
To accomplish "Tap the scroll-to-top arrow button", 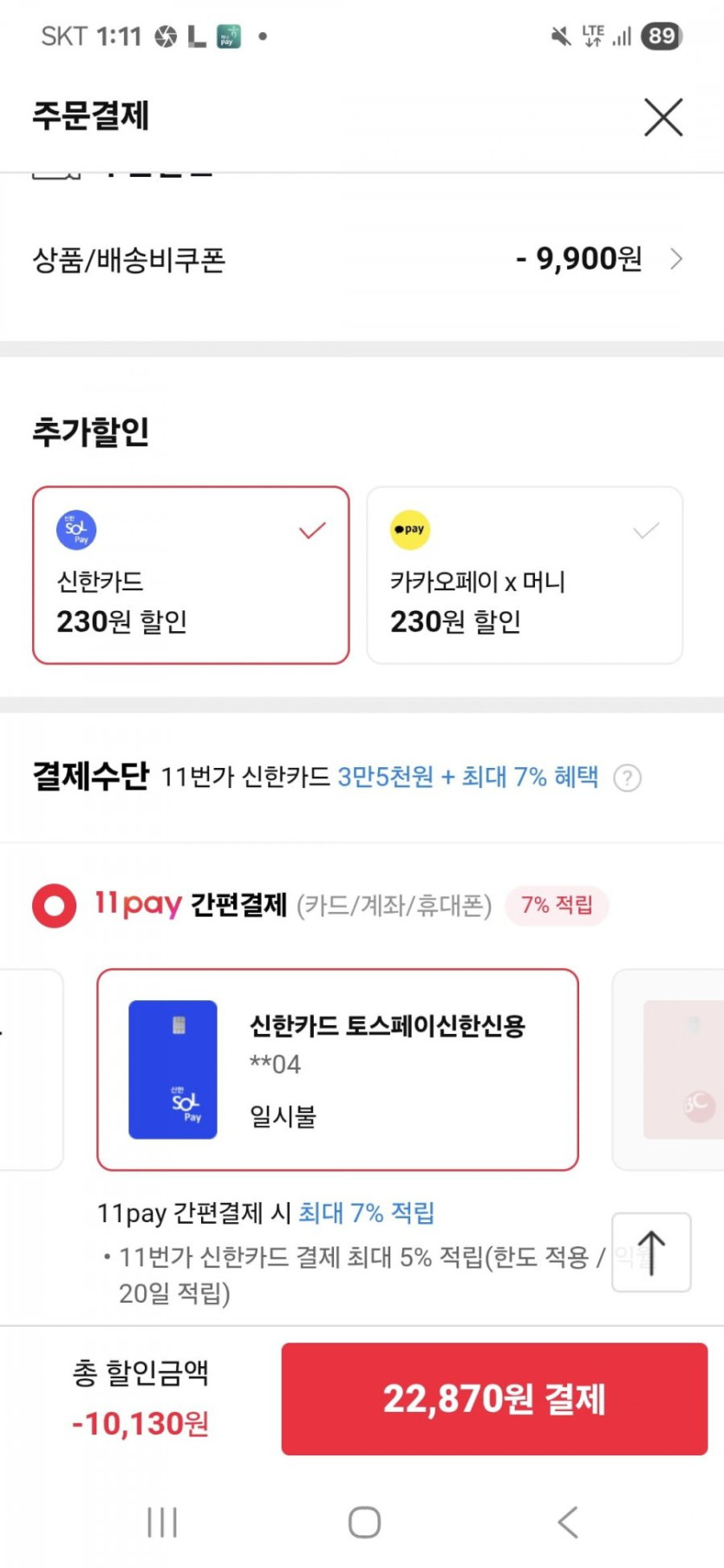I will point(651,1252).
